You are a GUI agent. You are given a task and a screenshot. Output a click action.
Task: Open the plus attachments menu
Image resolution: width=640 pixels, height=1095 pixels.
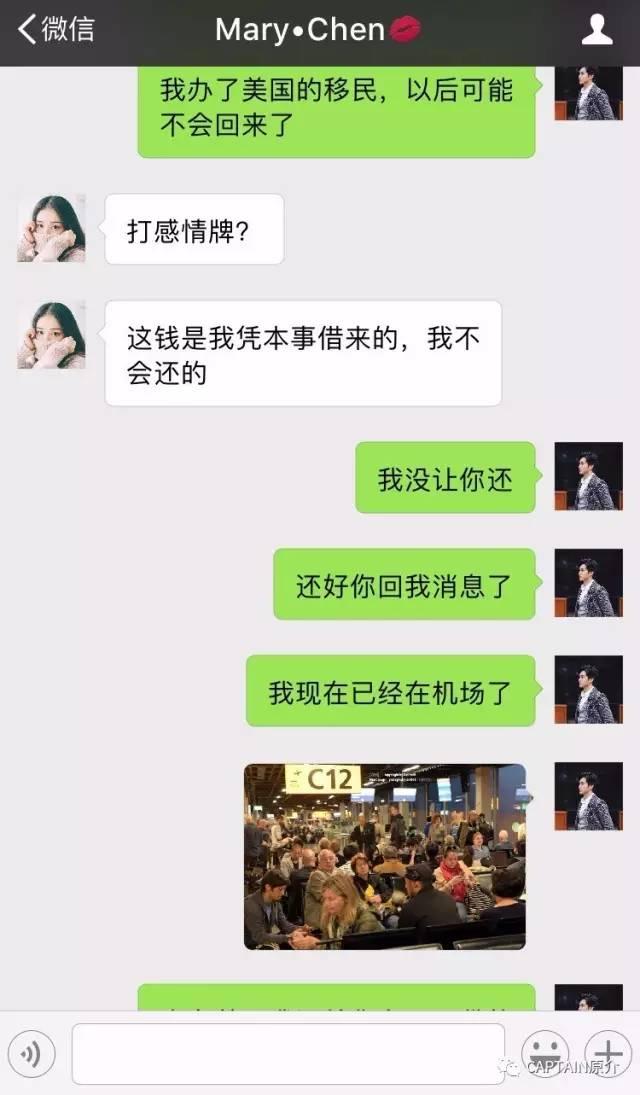point(607,1053)
